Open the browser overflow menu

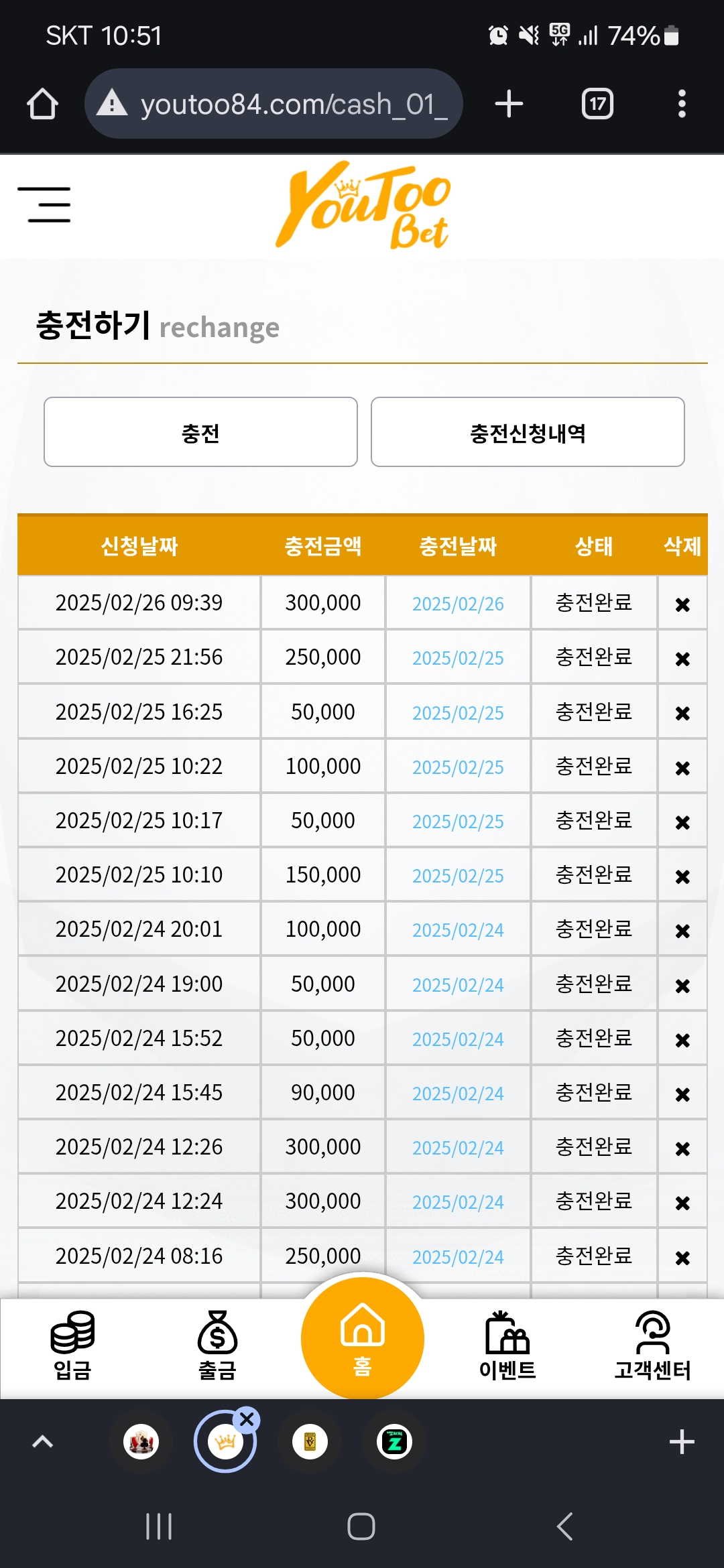point(682,104)
